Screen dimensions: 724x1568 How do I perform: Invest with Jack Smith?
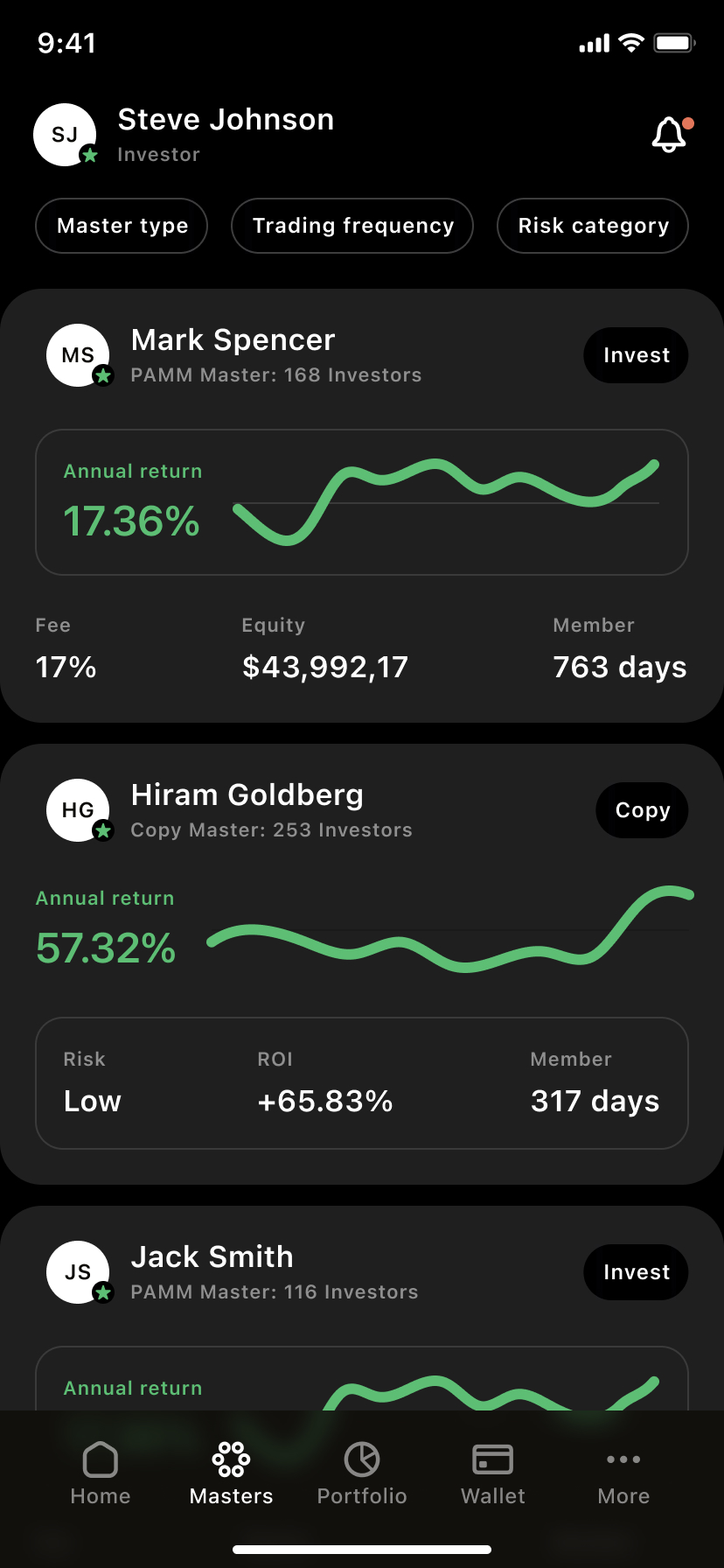[636, 1272]
